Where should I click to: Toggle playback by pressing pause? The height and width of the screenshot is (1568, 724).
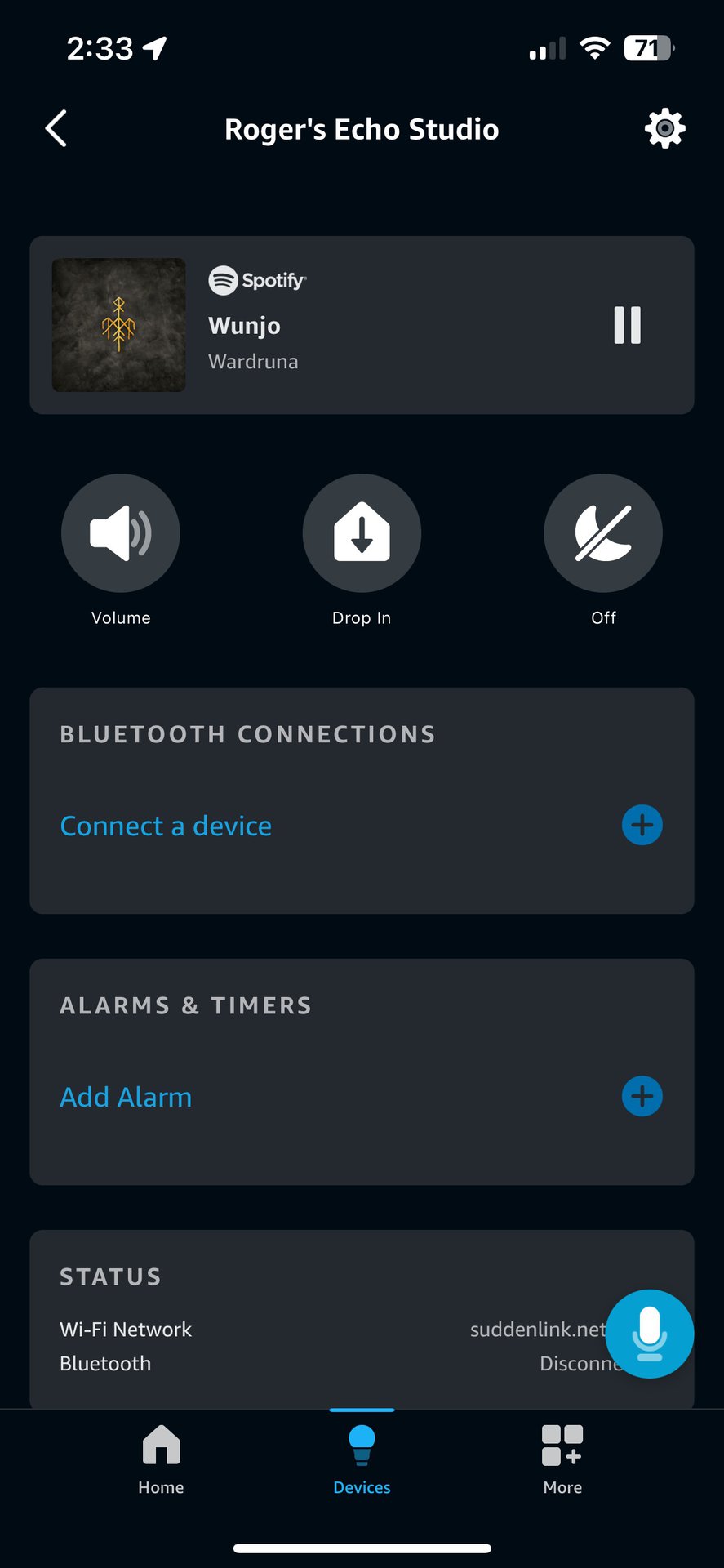tap(627, 324)
